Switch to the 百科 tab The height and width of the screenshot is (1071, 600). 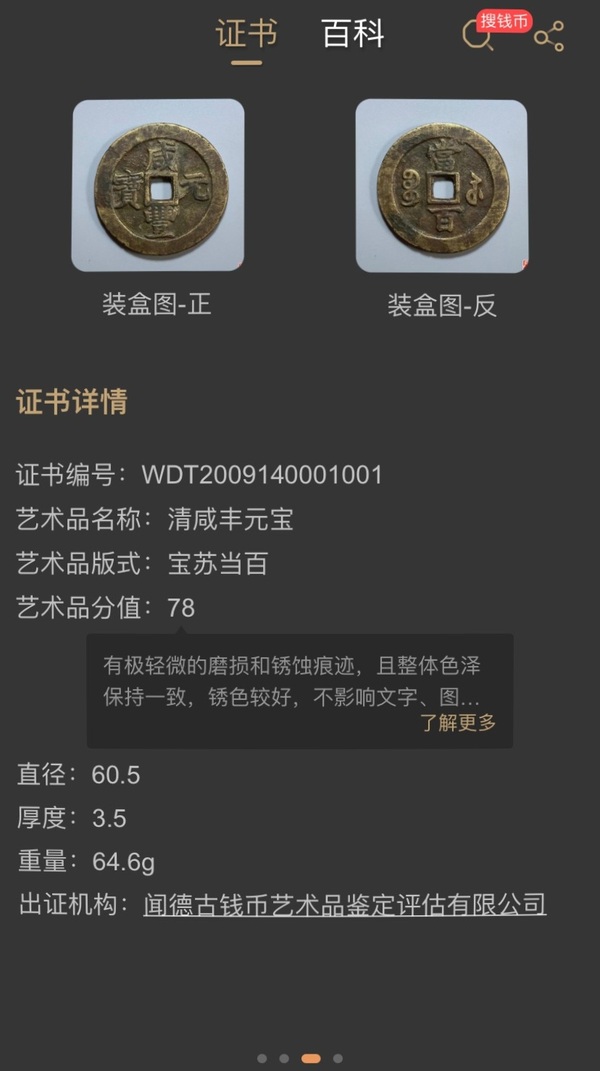point(353,35)
